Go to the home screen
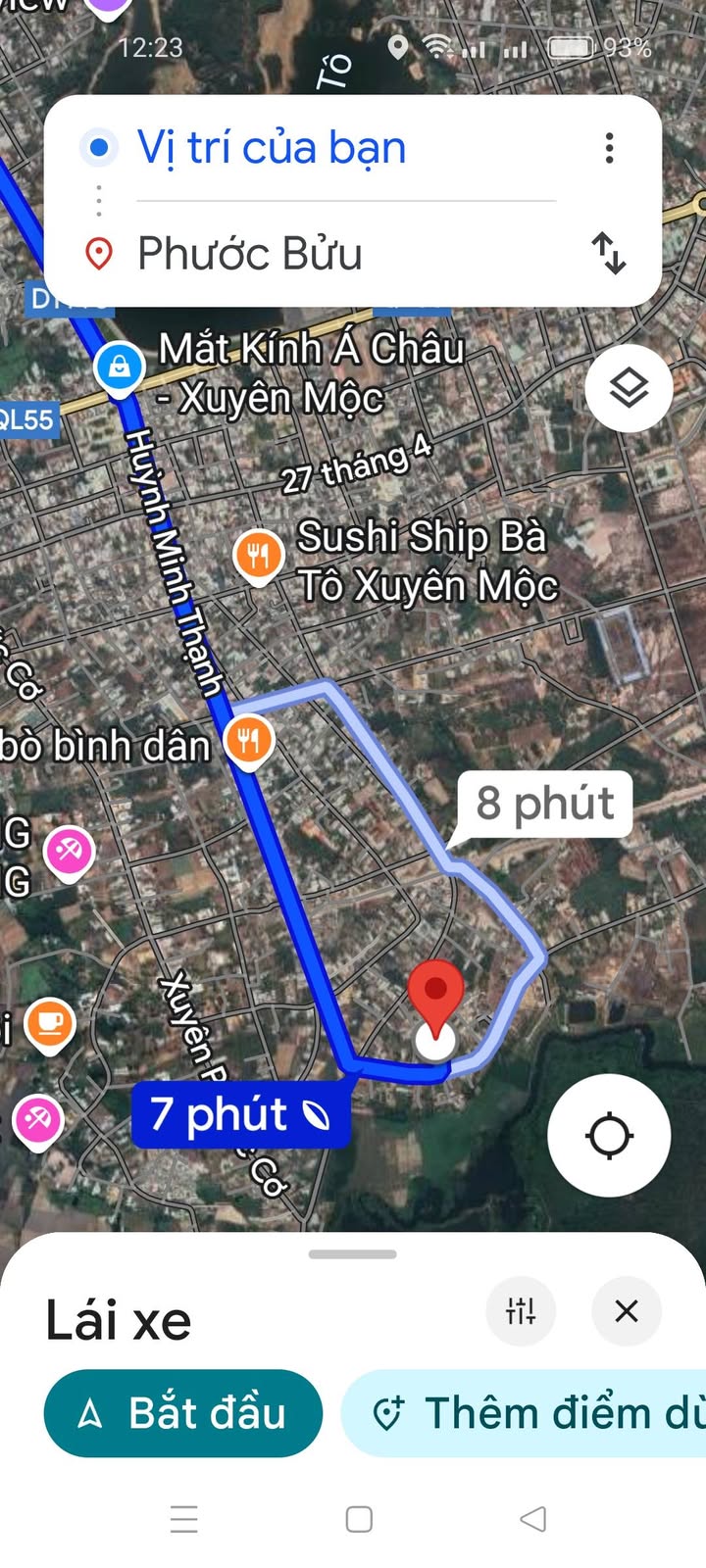Image resolution: width=706 pixels, height=1568 pixels. tap(359, 1519)
